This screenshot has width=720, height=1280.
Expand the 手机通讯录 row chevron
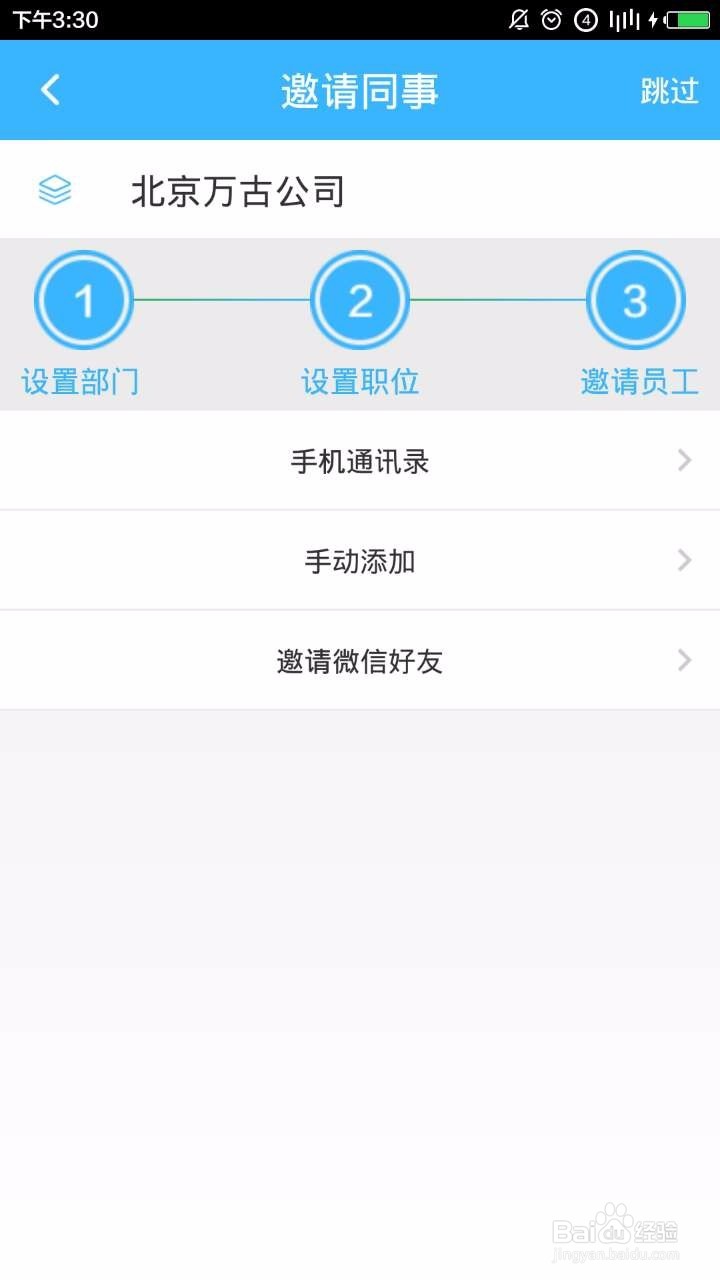pyautogui.click(x=684, y=460)
